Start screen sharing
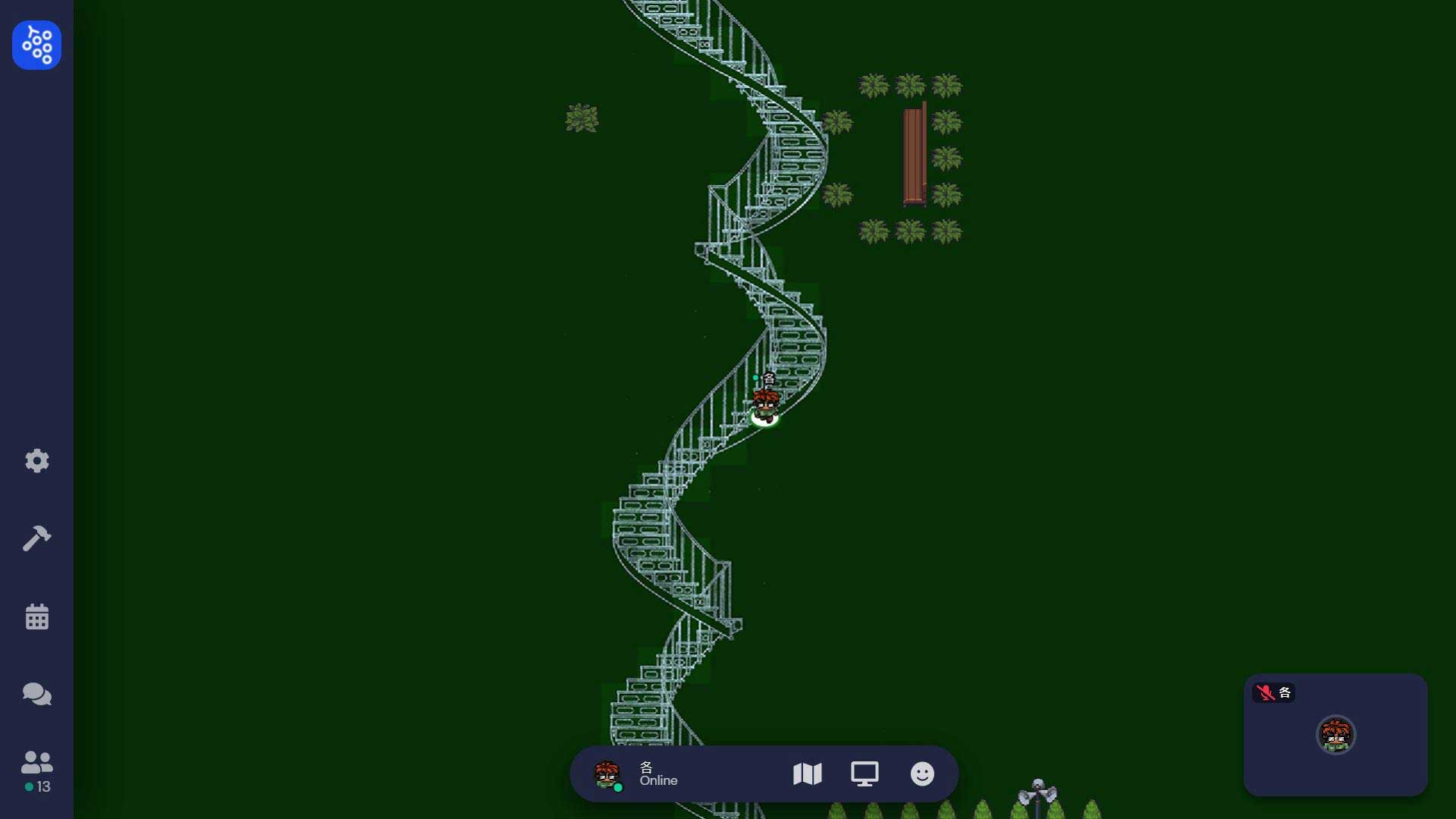The width and height of the screenshot is (1456, 819). click(864, 773)
